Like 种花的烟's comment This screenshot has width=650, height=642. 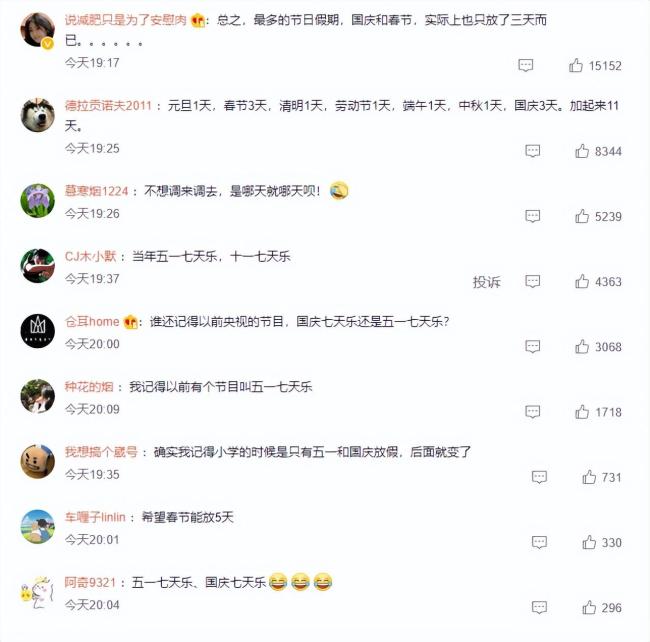(x=582, y=412)
